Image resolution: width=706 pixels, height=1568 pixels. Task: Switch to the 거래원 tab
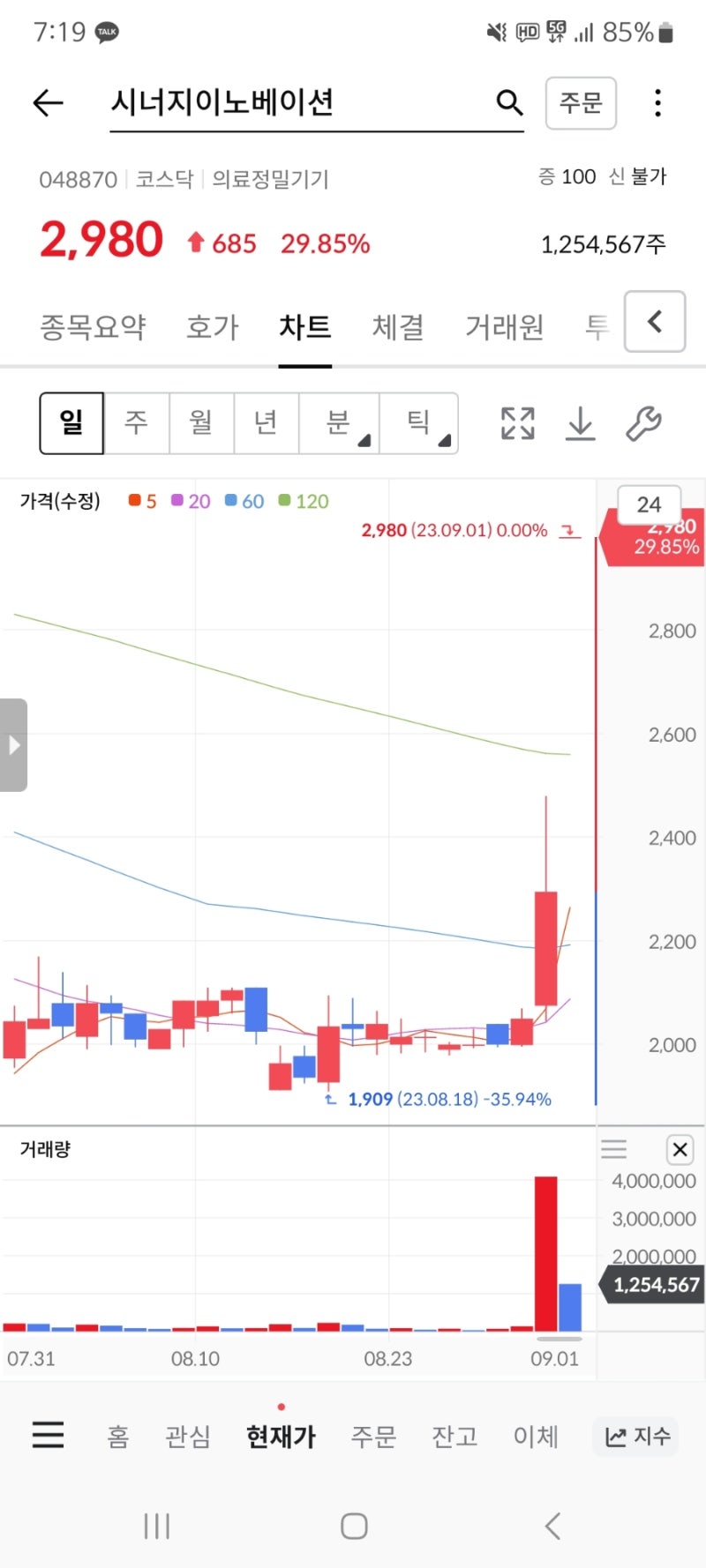[504, 326]
